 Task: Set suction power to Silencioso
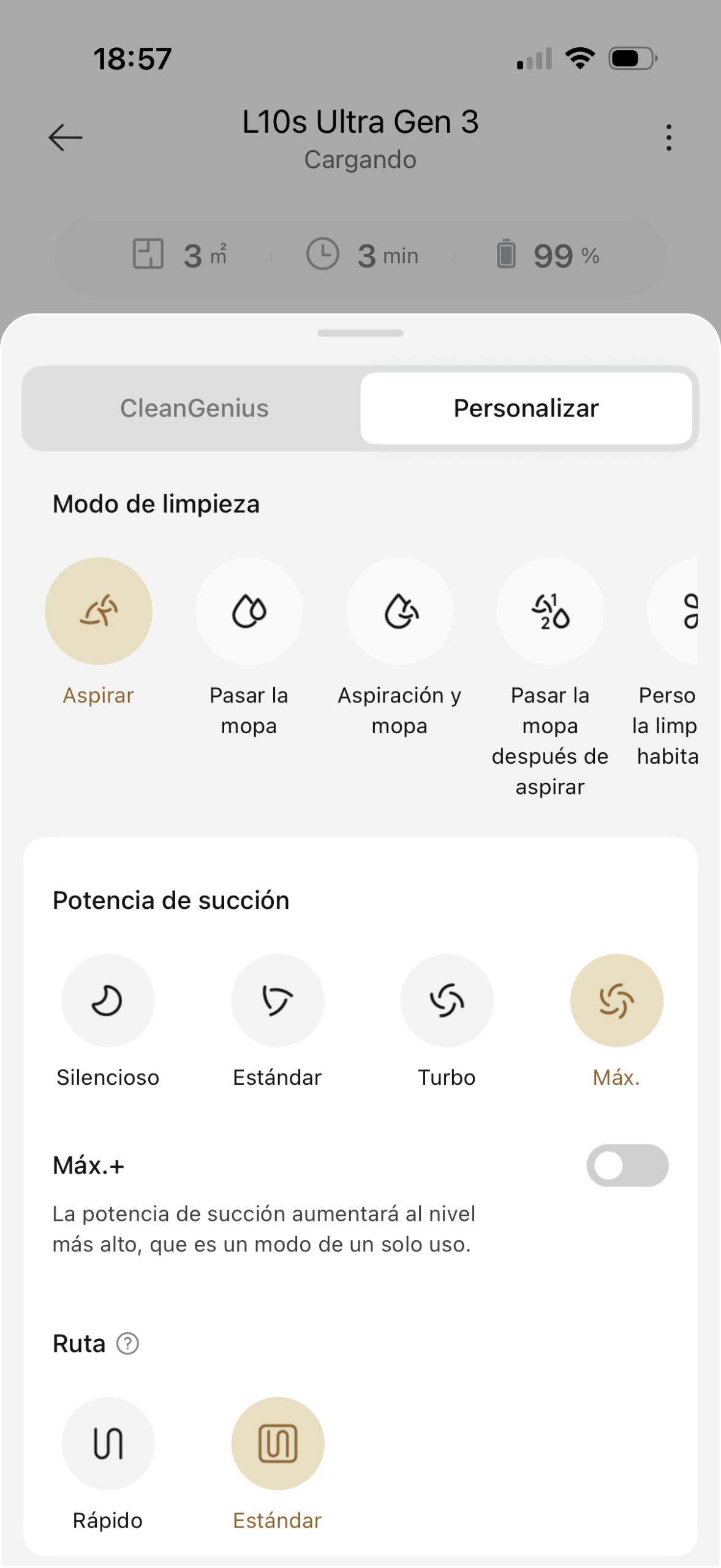108,1000
